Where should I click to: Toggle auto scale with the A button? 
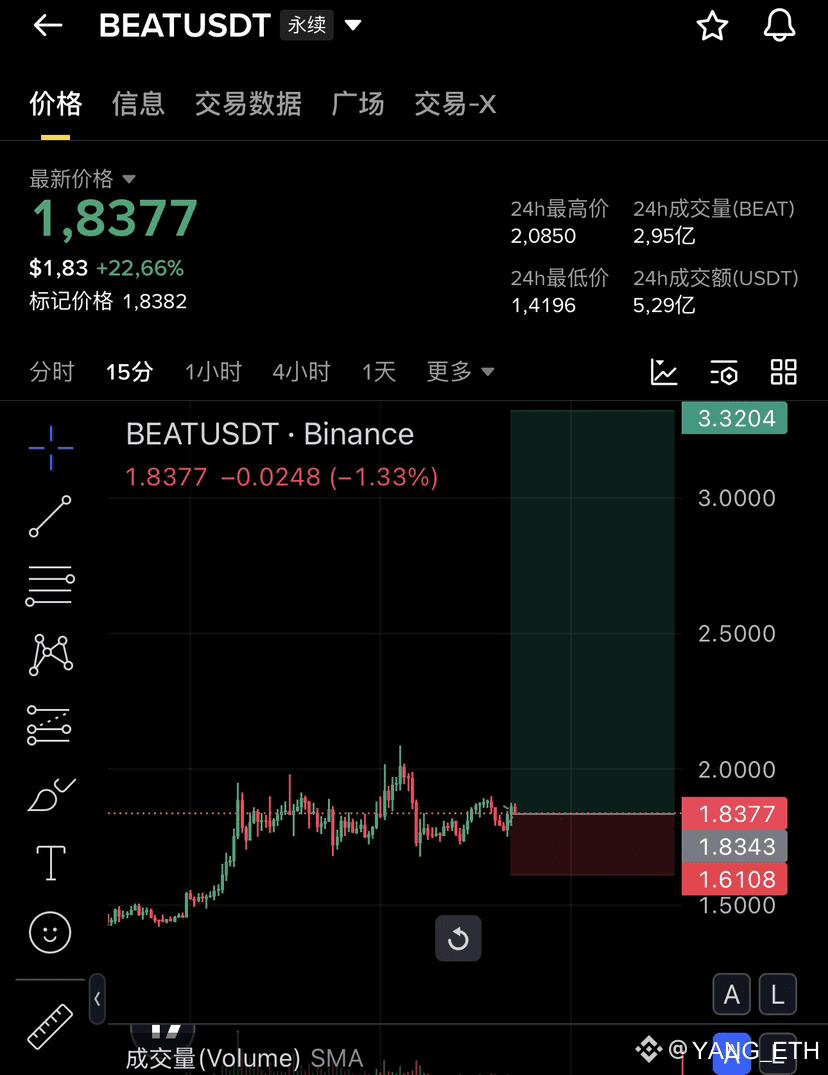[731, 994]
